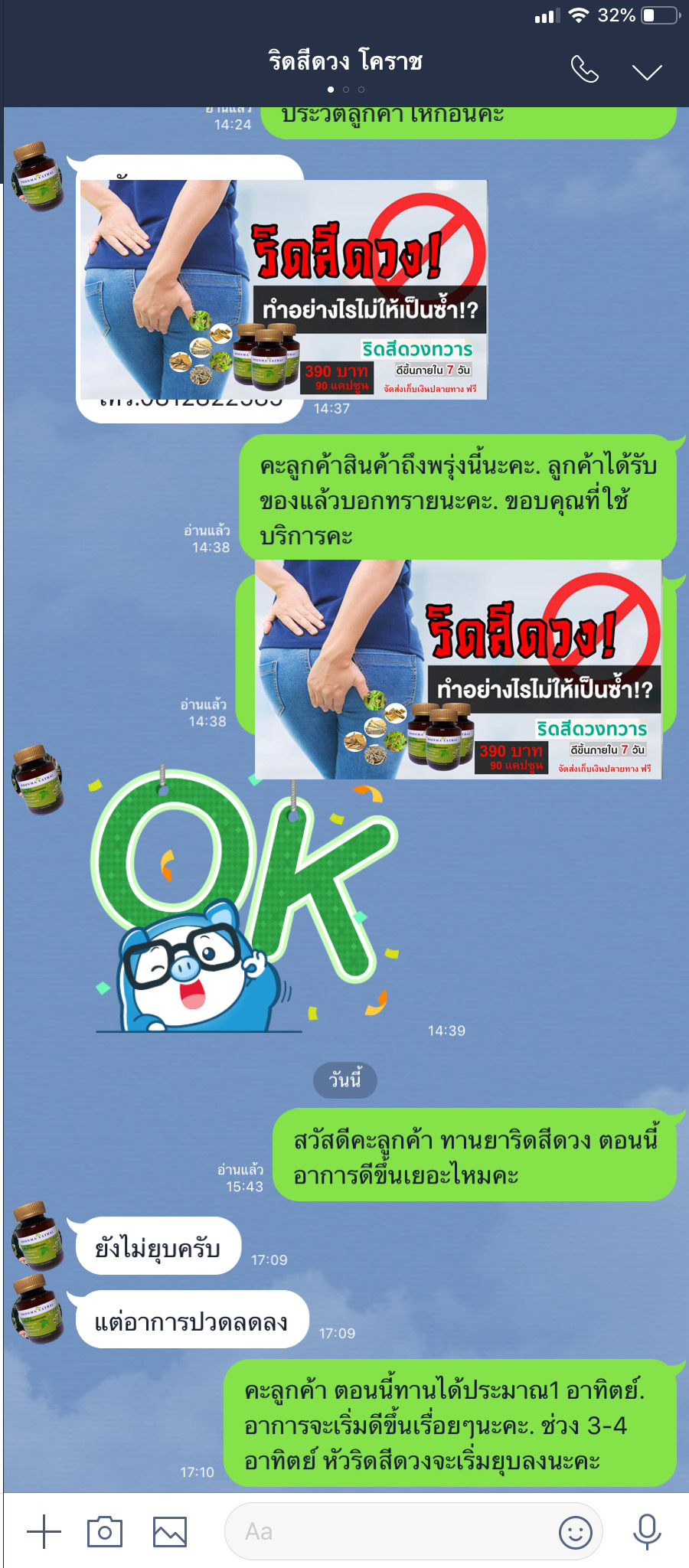
Task: Start a voice call with ริดสีดวง โคราช
Action: tap(584, 70)
